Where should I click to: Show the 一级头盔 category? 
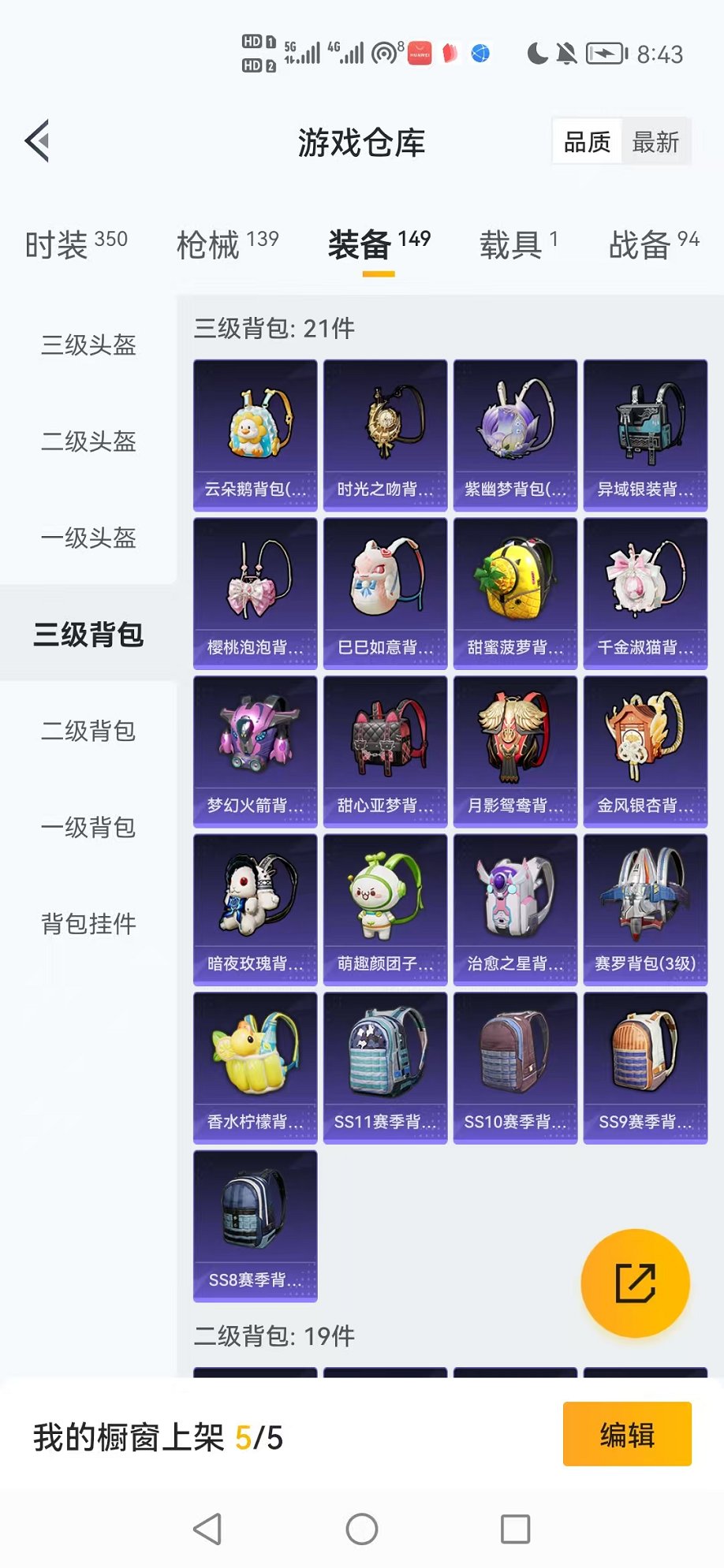[88, 538]
